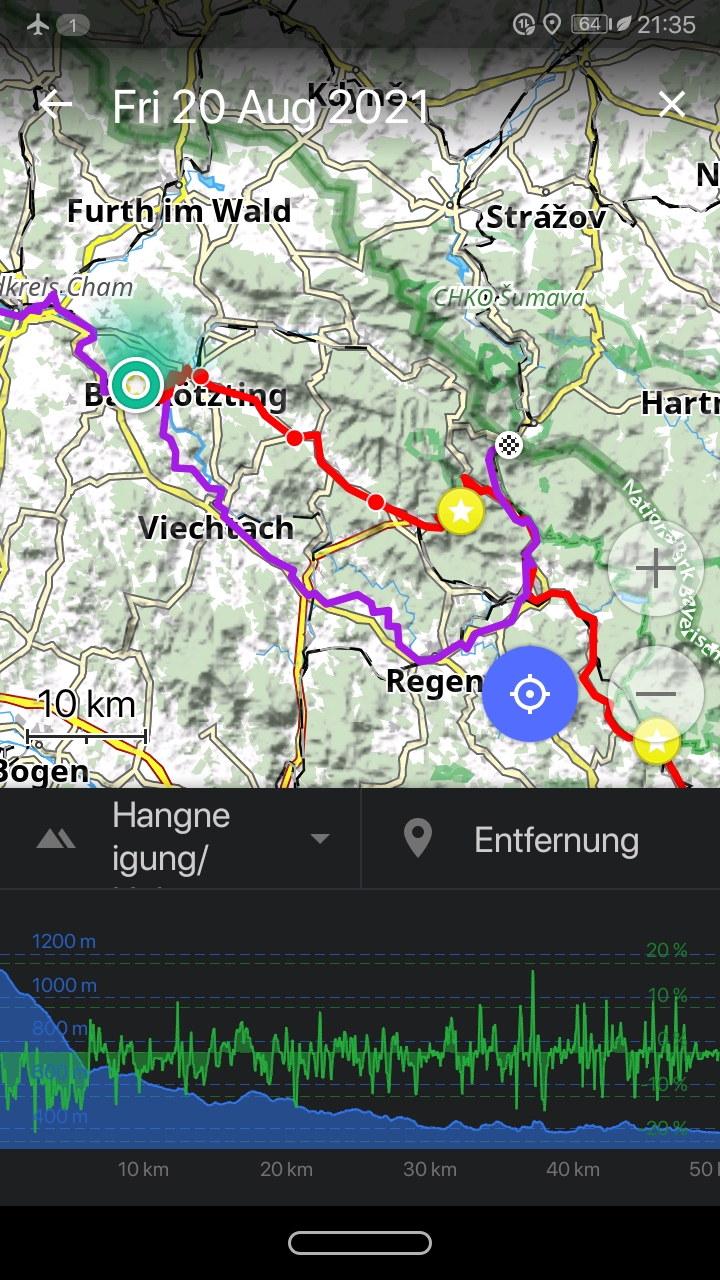Zoom out on the map
Viewport: 720px width, 1280px height.
click(656, 694)
